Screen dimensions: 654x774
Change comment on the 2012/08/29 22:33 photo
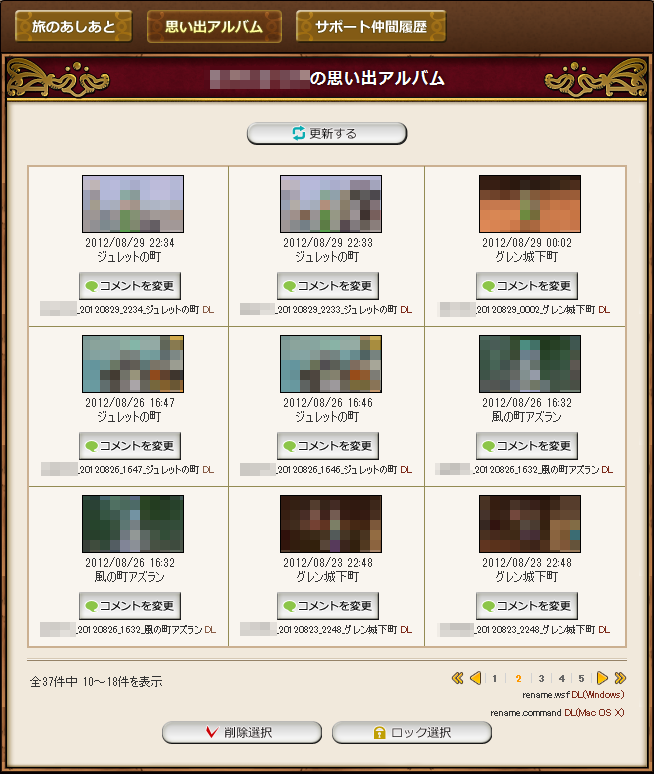[327, 285]
